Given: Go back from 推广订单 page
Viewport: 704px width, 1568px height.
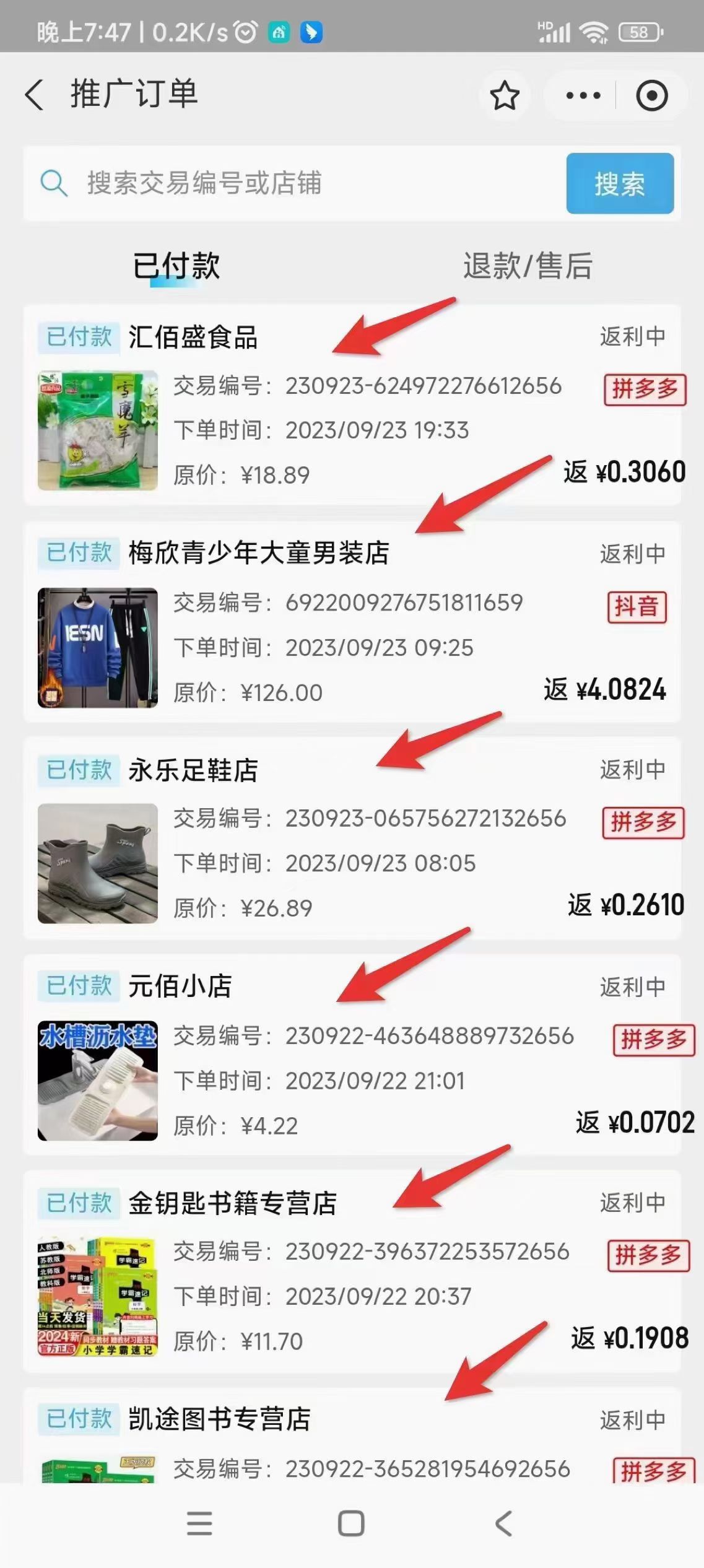Looking at the screenshot, I should [35, 95].
